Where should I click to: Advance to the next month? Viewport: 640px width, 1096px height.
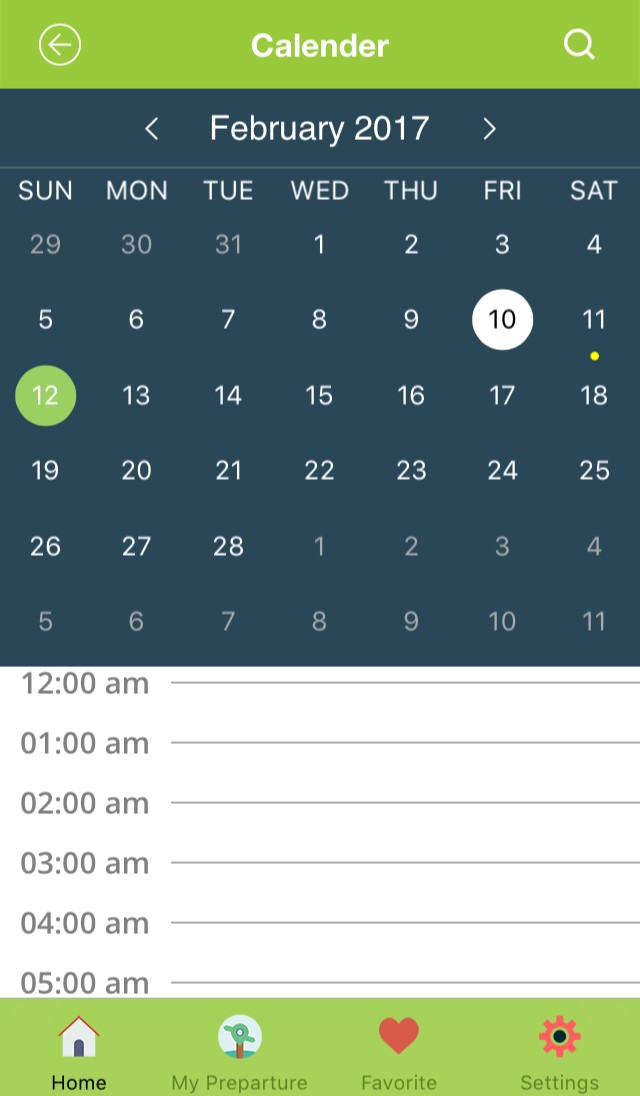489,129
